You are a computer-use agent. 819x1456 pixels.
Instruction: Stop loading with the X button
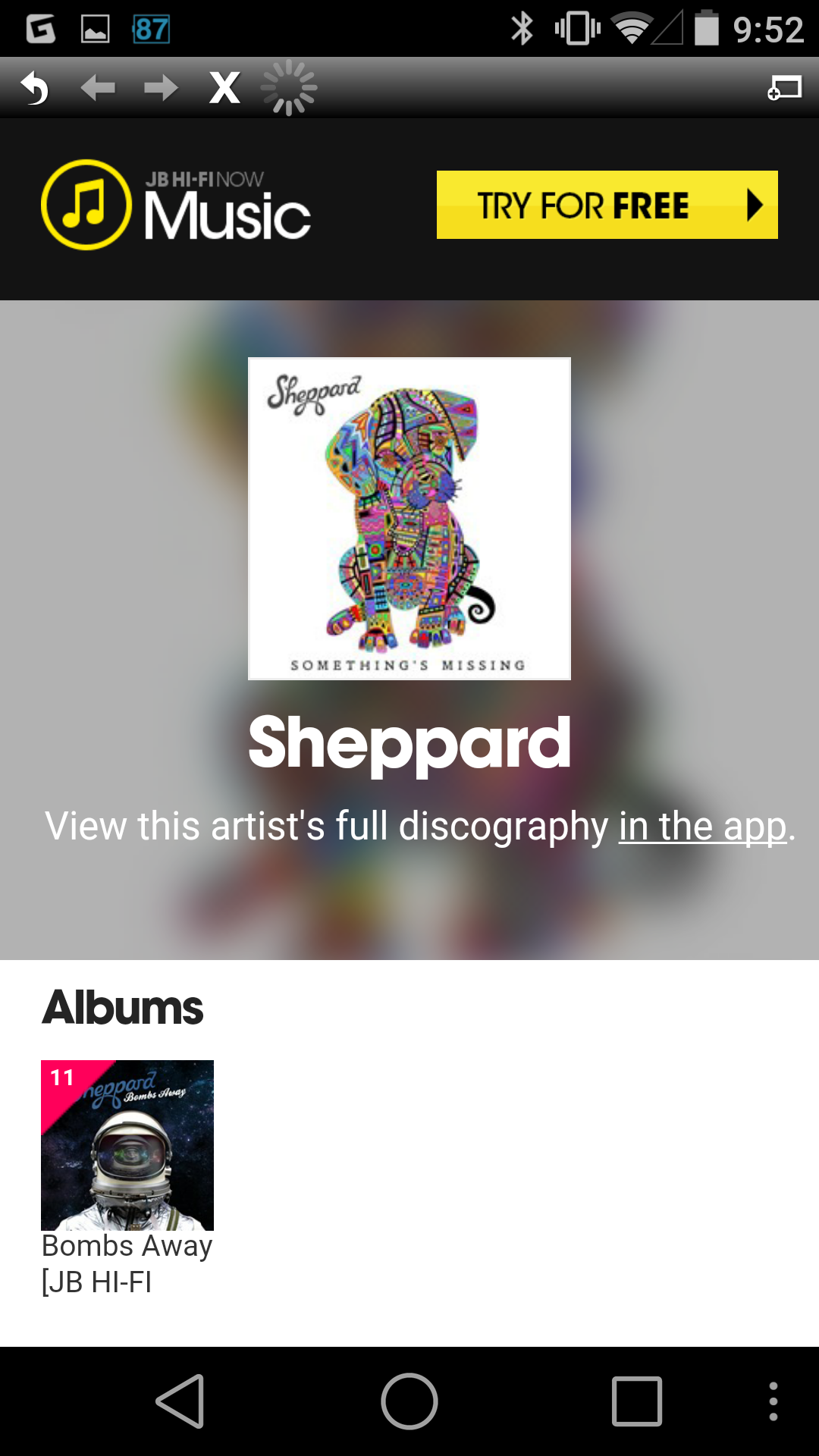pyautogui.click(x=224, y=88)
